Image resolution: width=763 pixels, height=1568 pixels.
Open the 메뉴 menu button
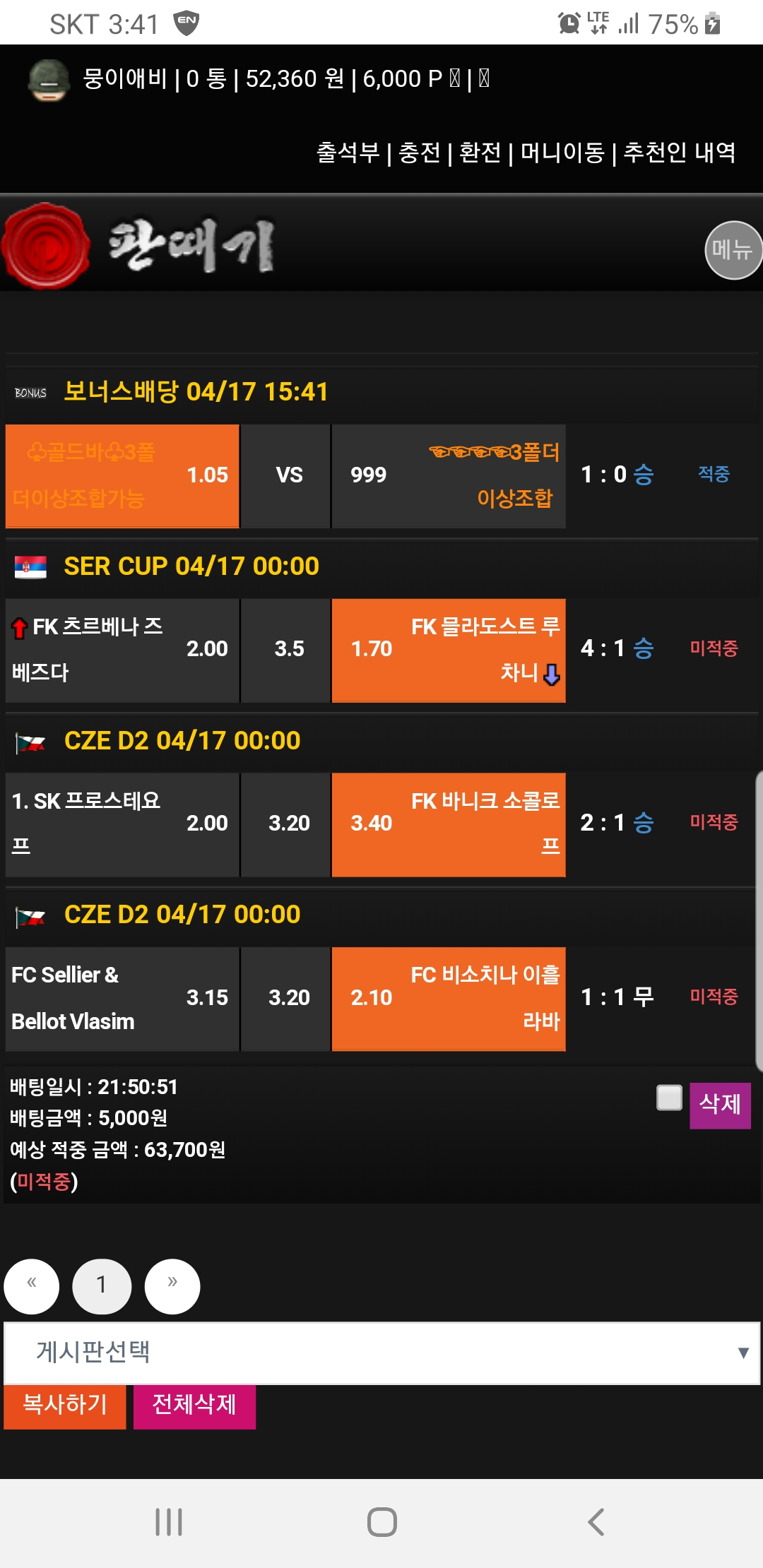[x=733, y=250]
